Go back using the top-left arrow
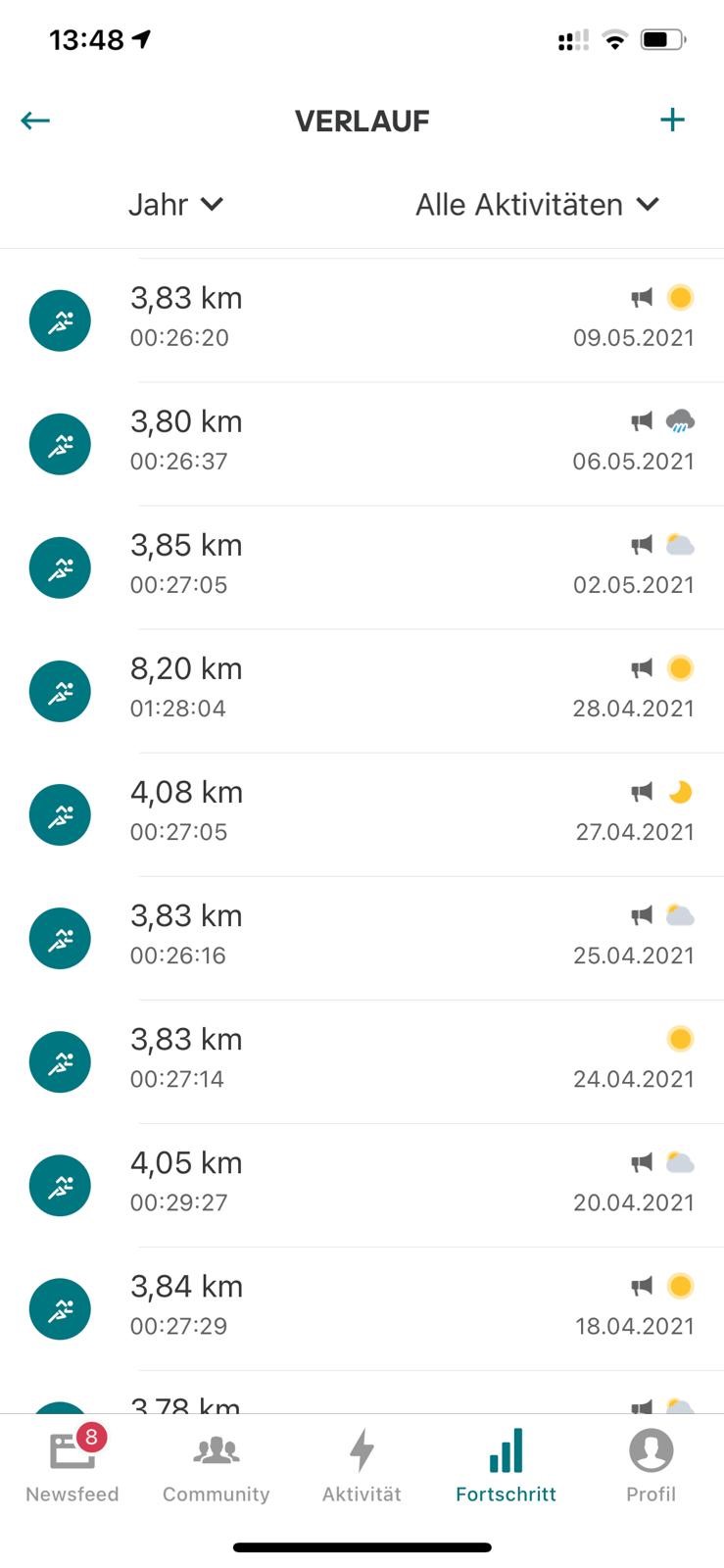724x1568 pixels. pyautogui.click(x=35, y=121)
